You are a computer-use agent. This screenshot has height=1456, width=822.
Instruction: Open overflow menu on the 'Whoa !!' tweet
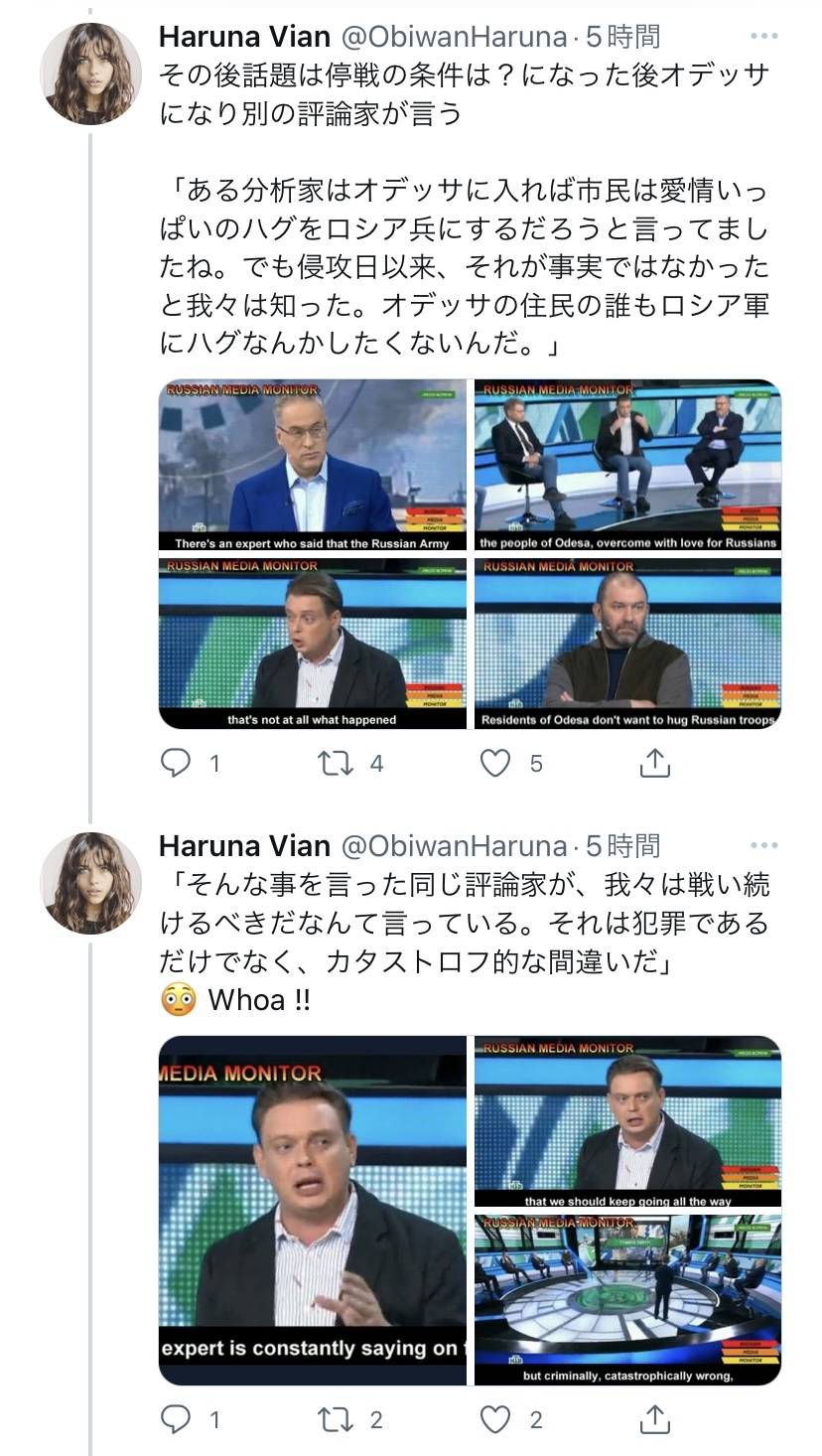[763, 845]
